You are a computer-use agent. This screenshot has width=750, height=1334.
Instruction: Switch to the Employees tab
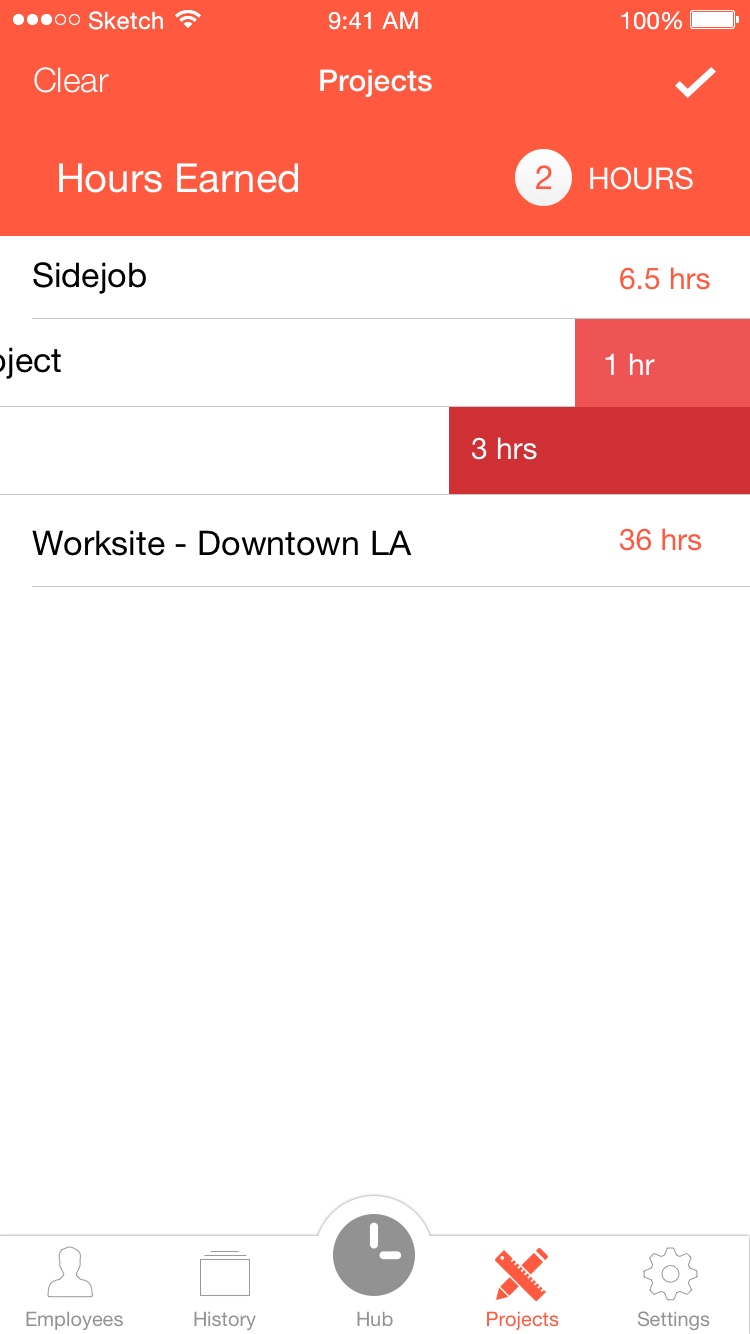(x=74, y=1288)
